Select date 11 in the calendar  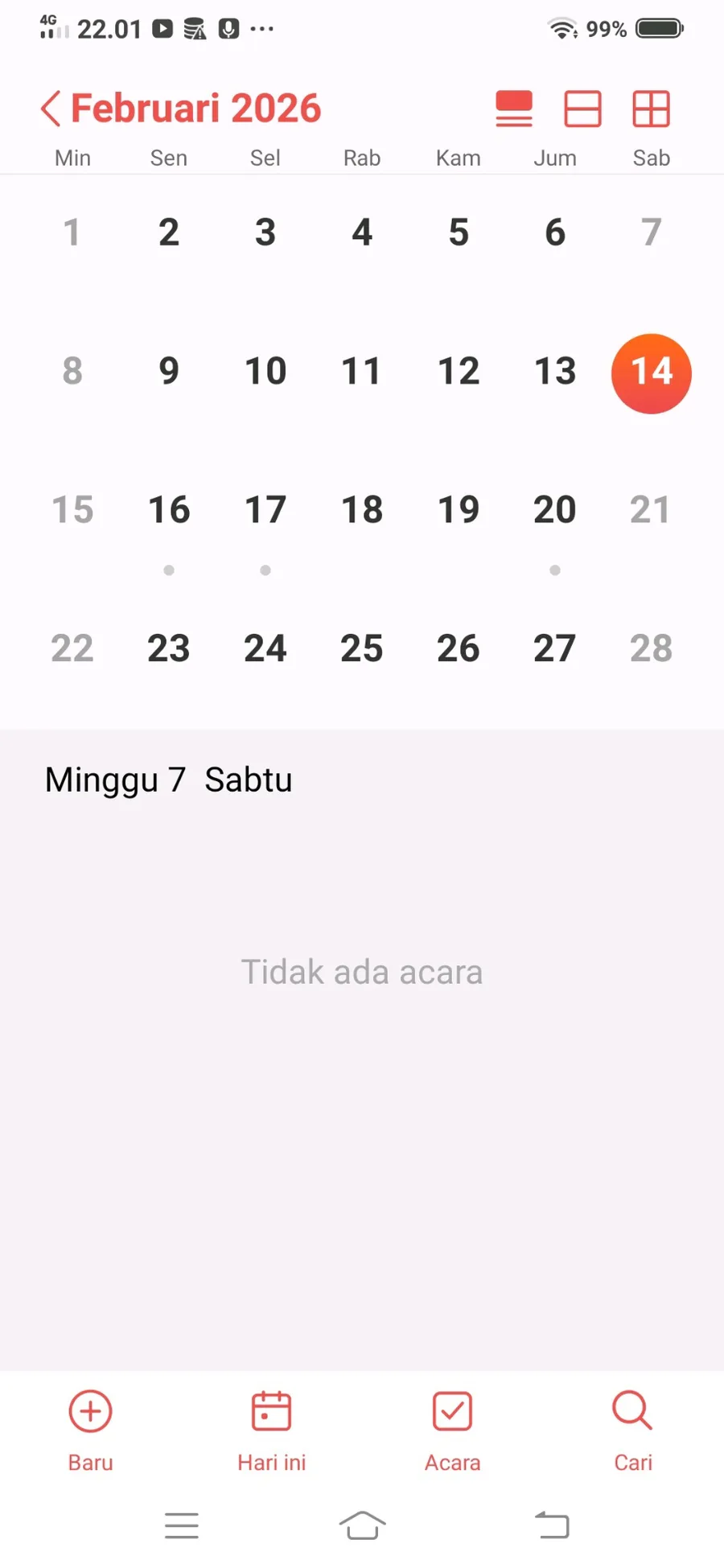[x=362, y=372]
